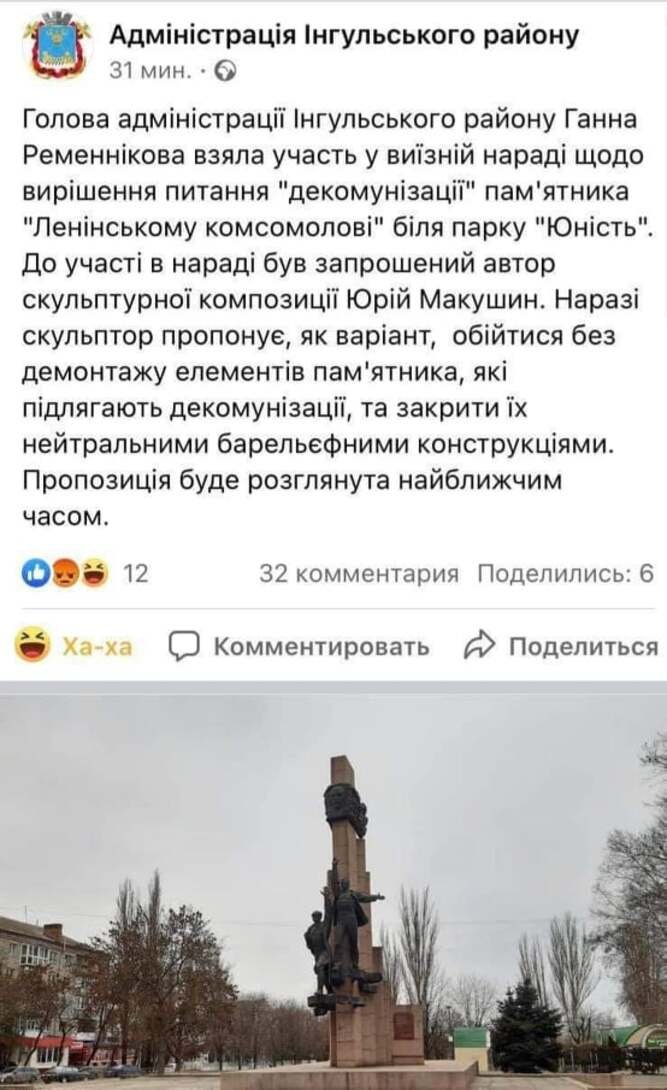Tap the Ха-ха reaction button
This screenshot has width=667, height=1090.
pyautogui.click(x=75, y=646)
